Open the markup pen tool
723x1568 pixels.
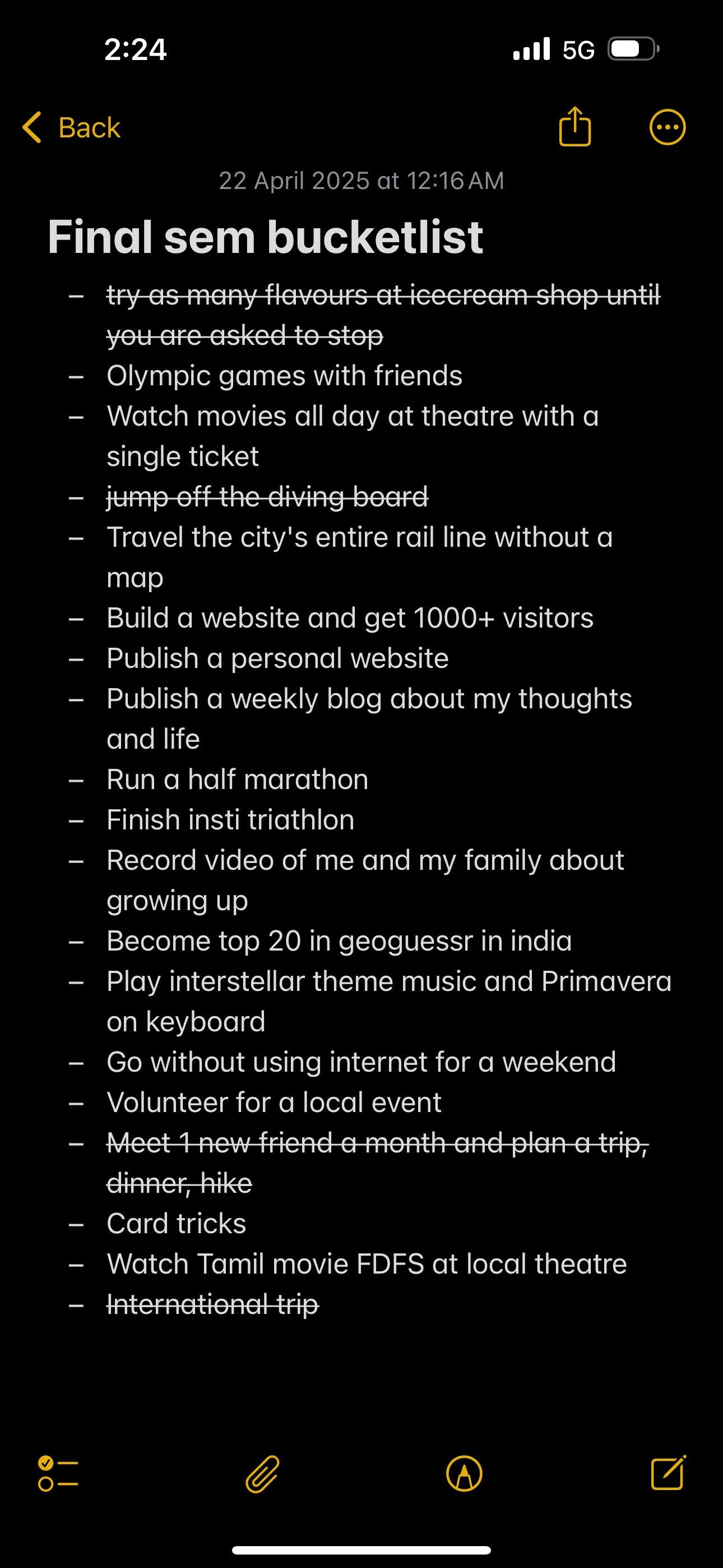[465, 1474]
